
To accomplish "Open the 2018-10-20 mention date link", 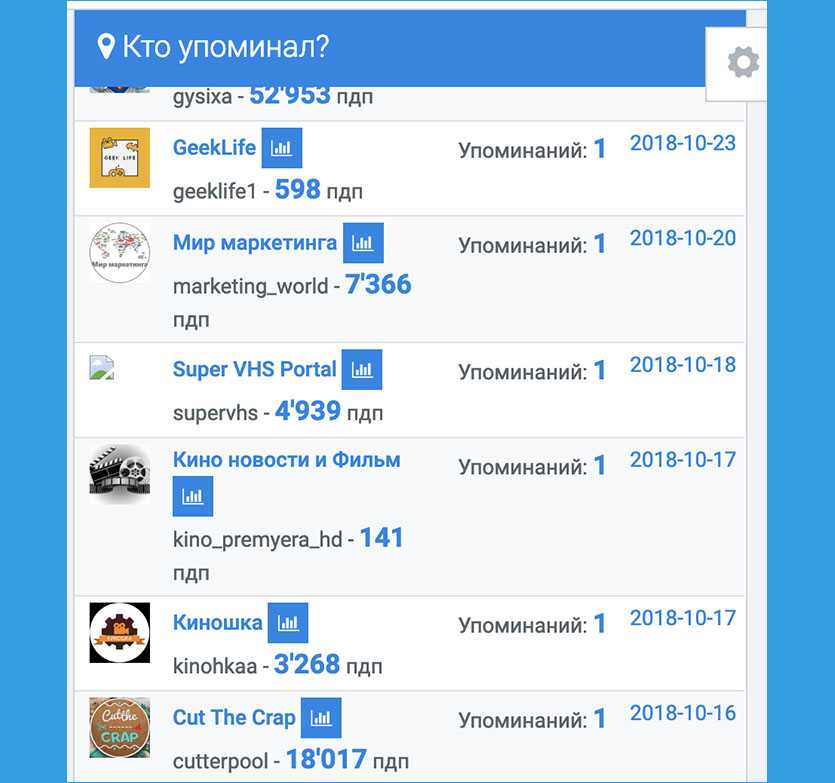I will [682, 238].
